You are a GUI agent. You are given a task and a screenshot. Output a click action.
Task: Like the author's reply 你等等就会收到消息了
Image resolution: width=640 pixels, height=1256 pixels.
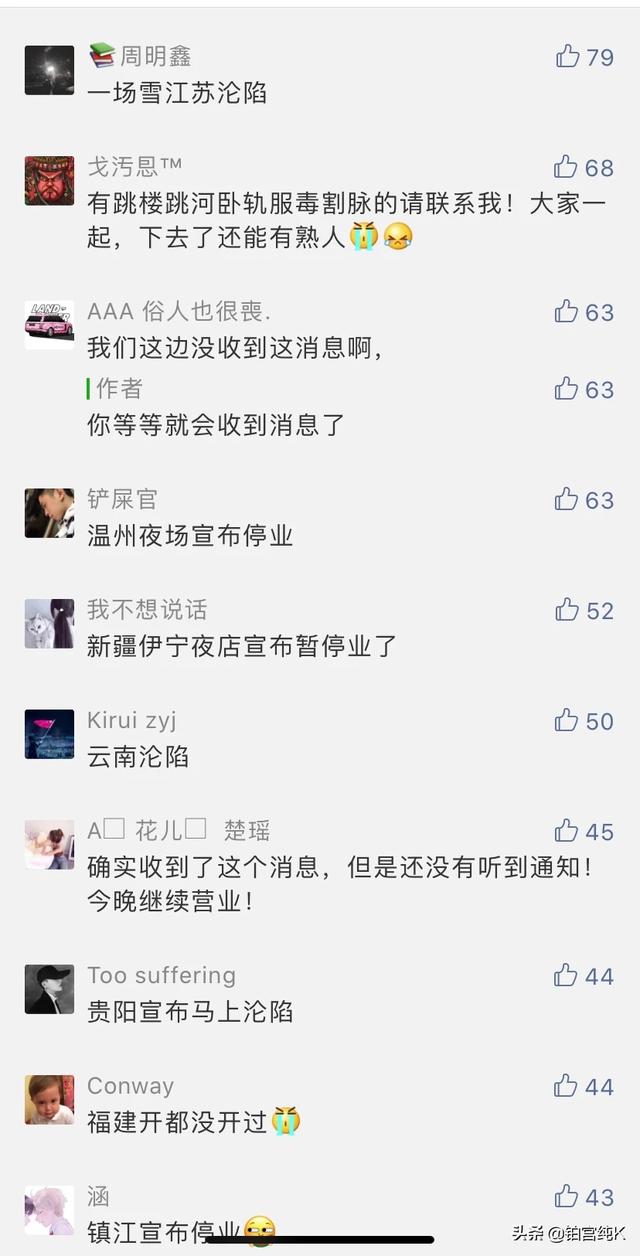[566, 389]
